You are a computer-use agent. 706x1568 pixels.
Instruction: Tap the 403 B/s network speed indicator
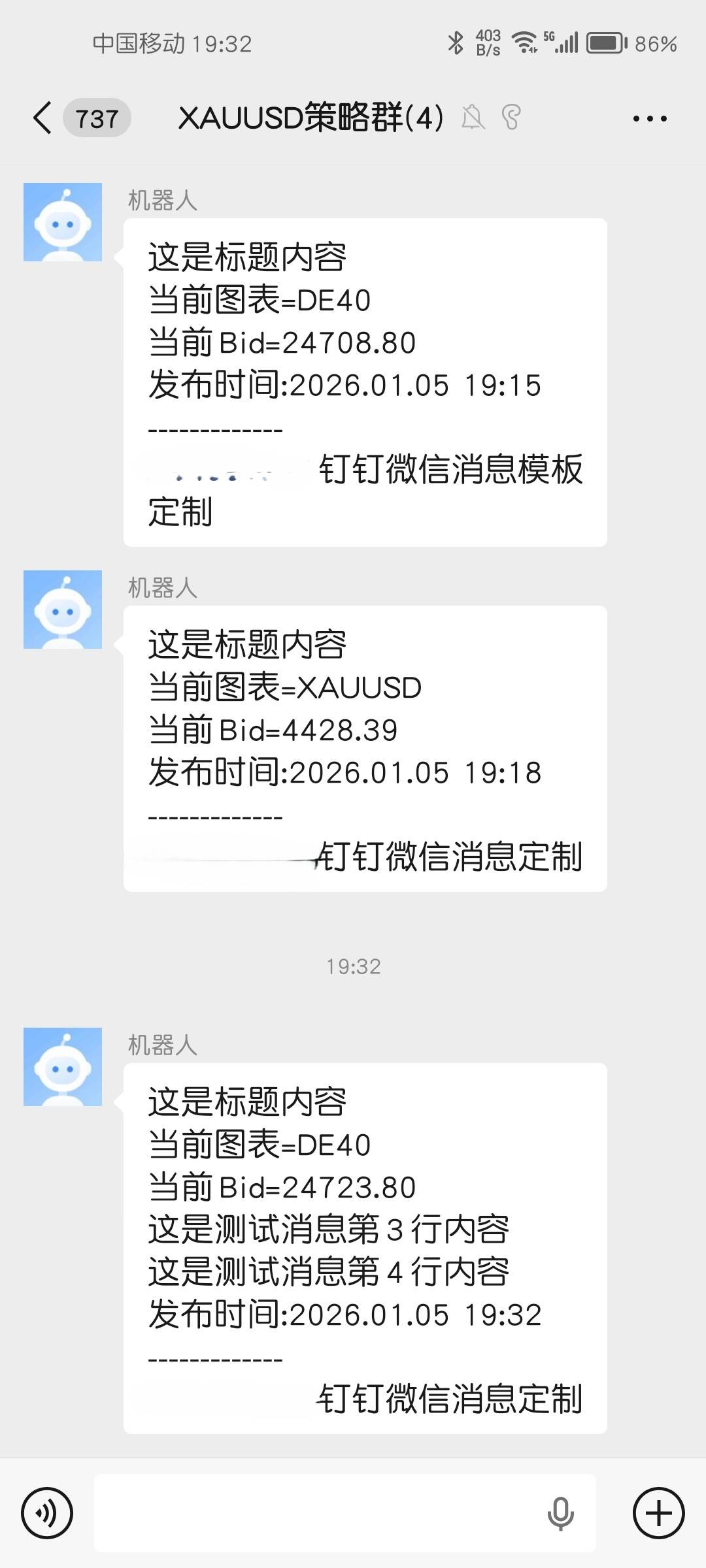pos(488,43)
